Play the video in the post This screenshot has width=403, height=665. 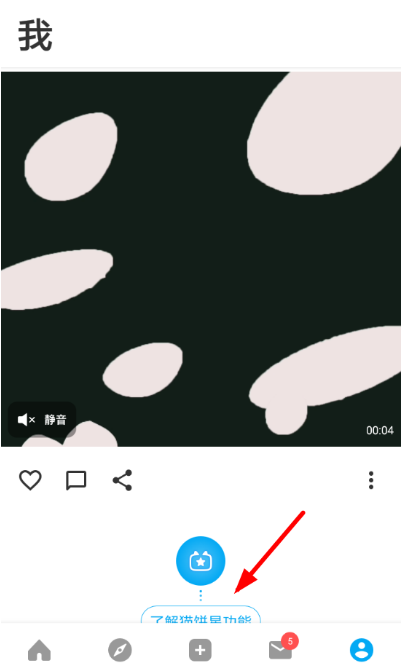(201, 259)
